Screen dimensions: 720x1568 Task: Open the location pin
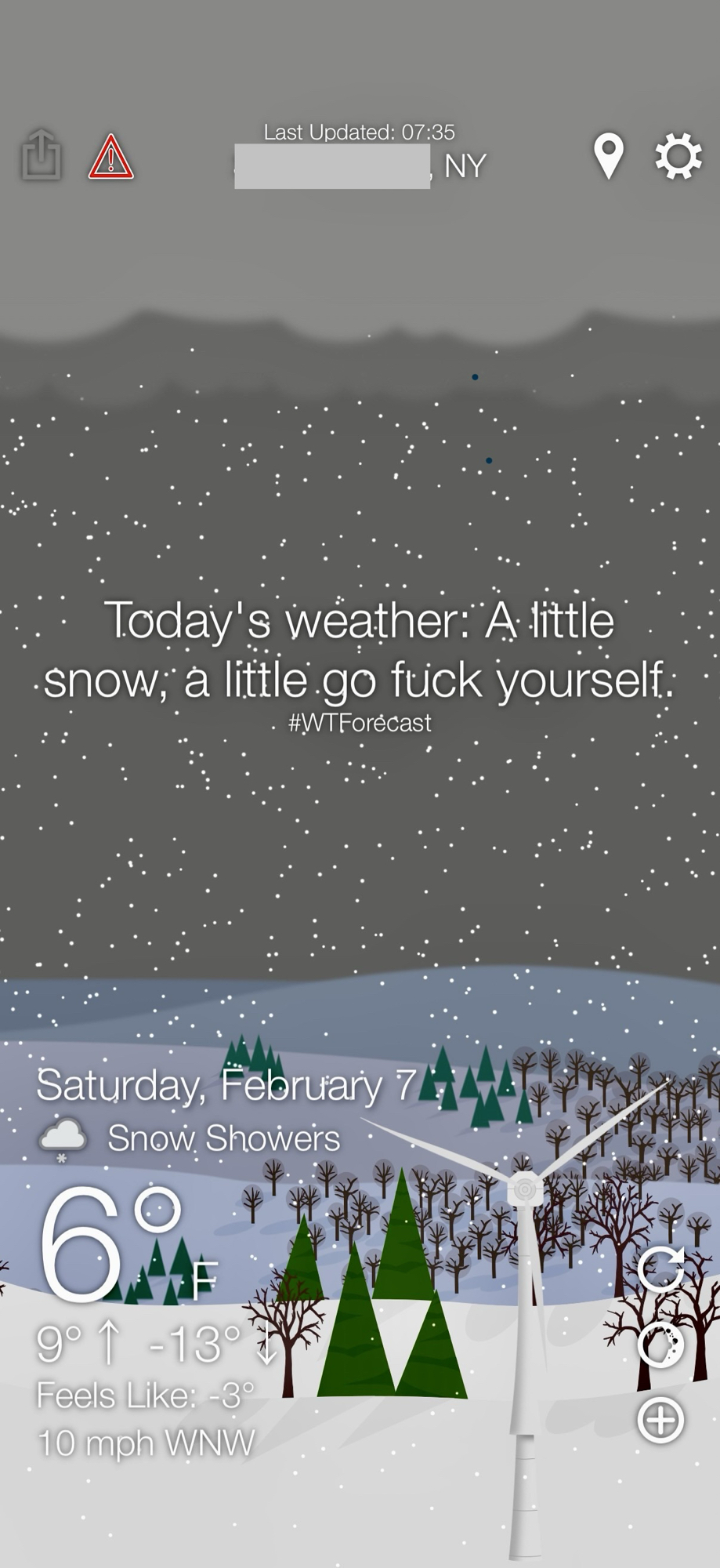[608, 155]
